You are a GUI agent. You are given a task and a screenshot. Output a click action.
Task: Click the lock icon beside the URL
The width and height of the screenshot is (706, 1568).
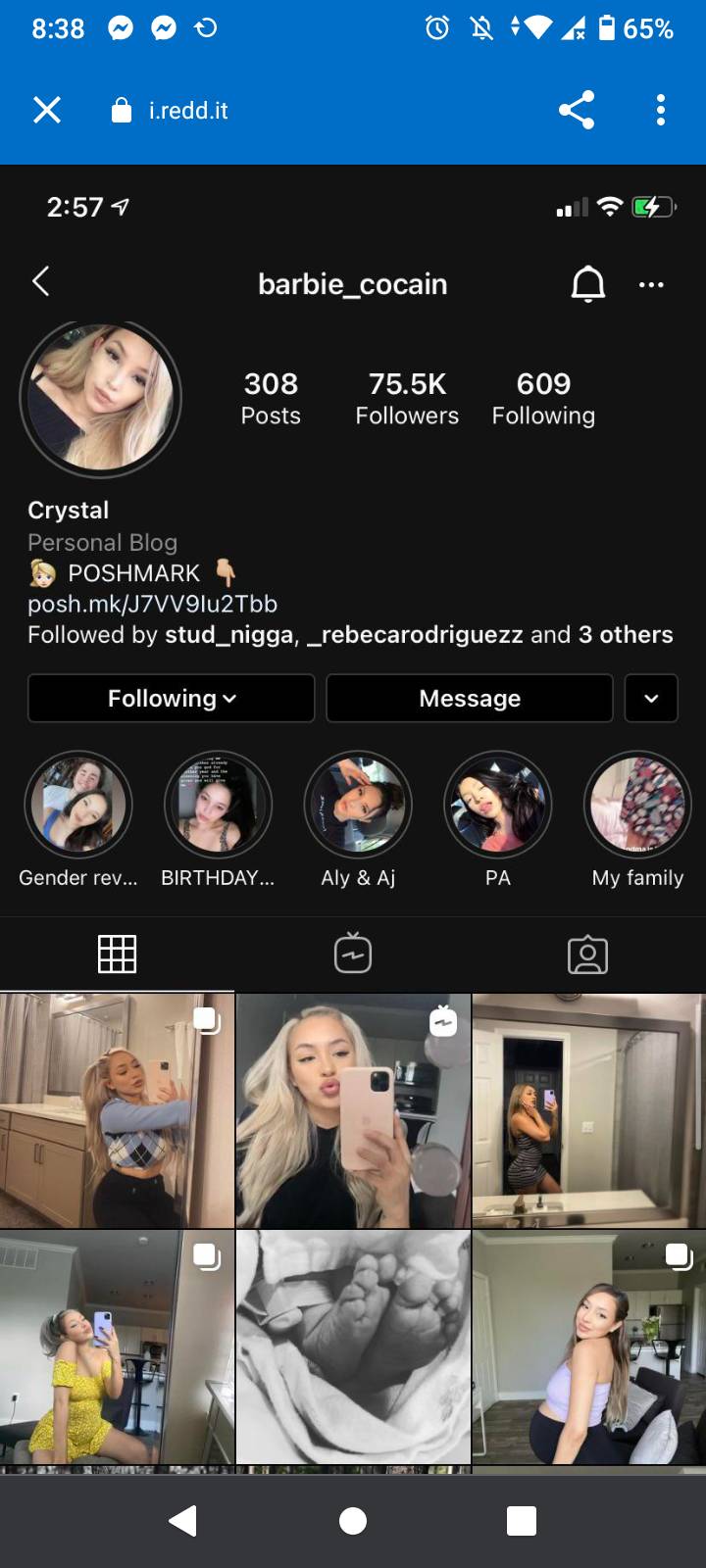122,110
